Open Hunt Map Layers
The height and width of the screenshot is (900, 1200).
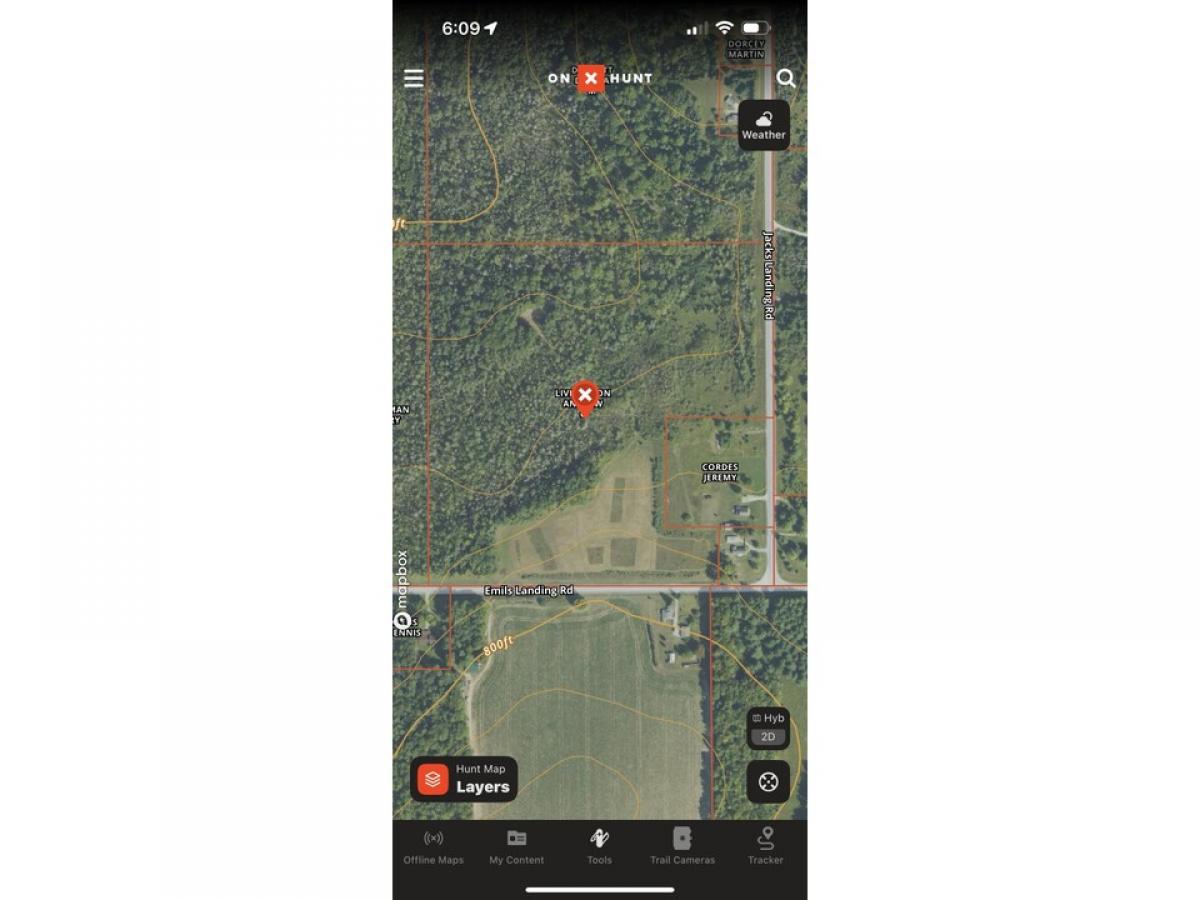point(464,779)
